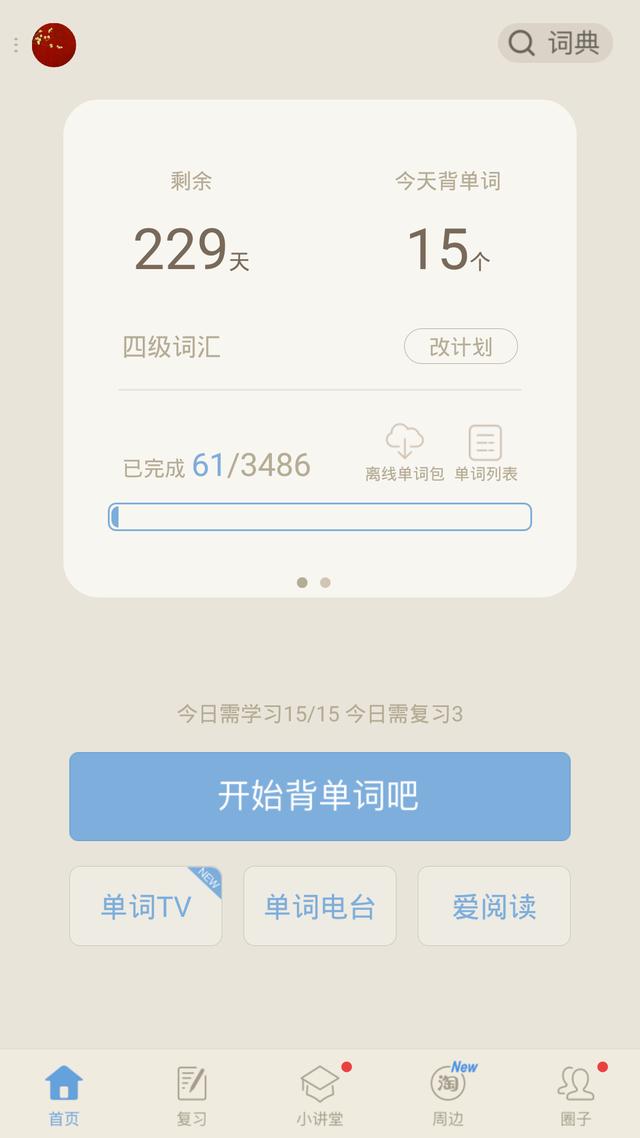The width and height of the screenshot is (640, 1138).
Task: Switch to the 小讲堂 tab
Action: tap(320, 1095)
